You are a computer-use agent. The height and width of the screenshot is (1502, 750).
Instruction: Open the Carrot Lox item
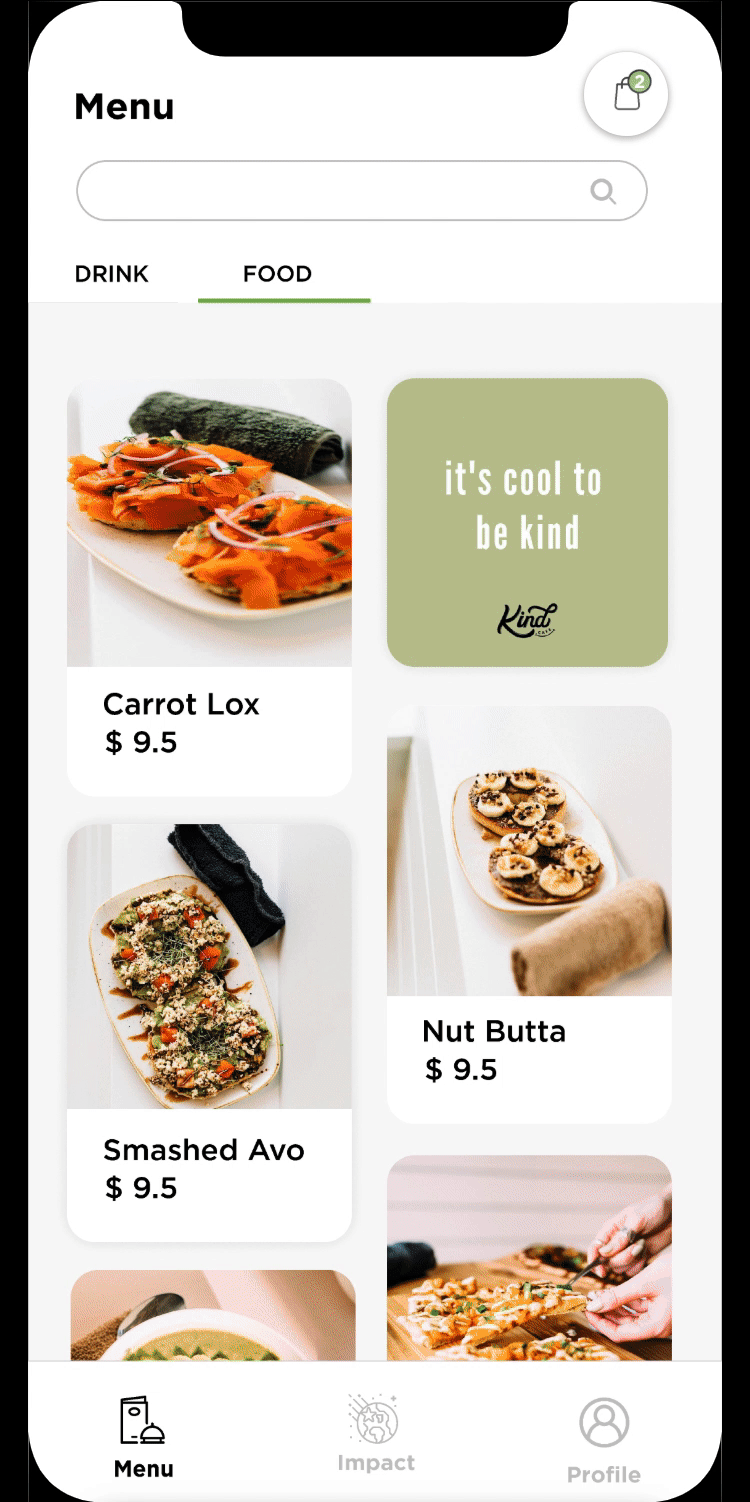(209, 587)
